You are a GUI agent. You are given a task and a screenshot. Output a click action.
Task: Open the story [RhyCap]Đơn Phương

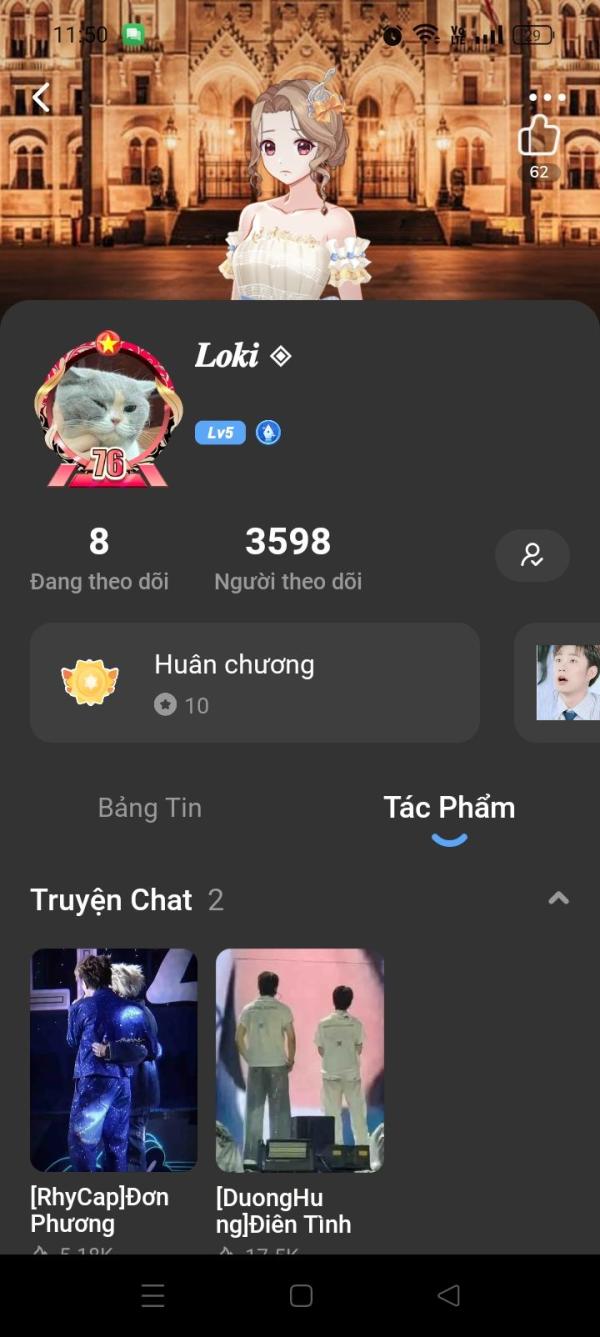[x=114, y=1060]
